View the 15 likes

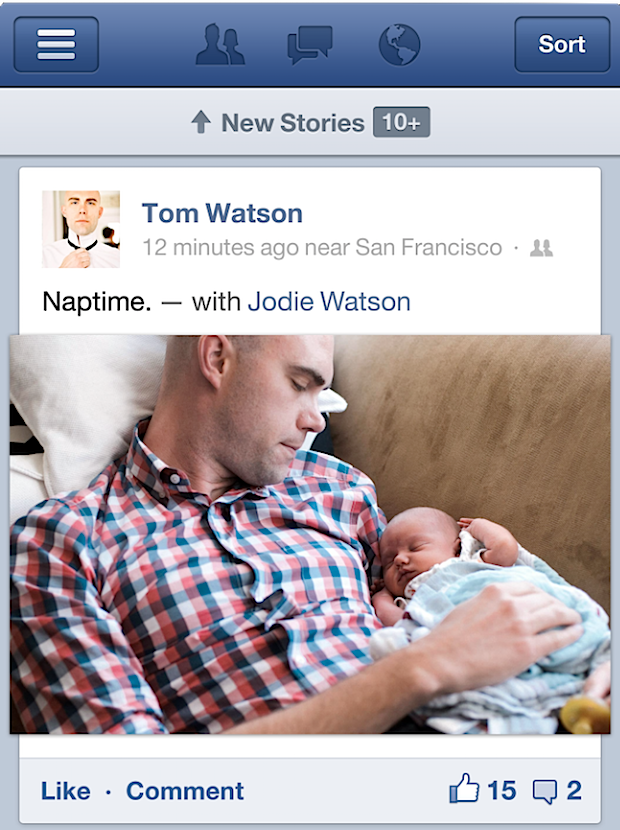click(x=483, y=791)
